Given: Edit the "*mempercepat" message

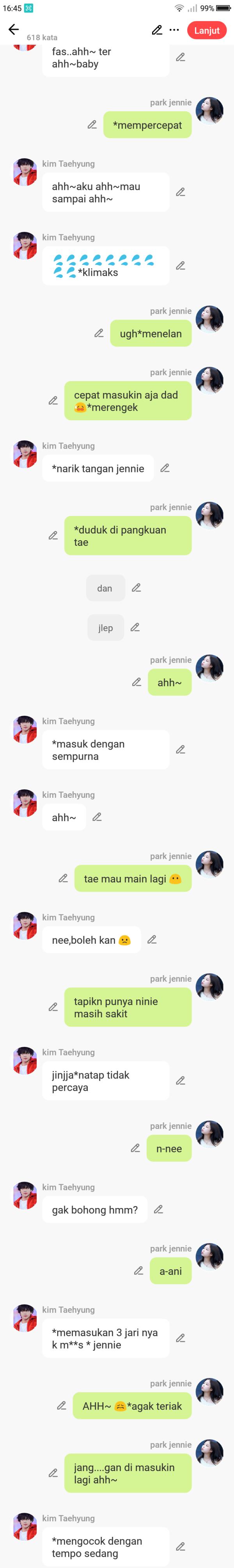Looking at the screenshot, I should pyautogui.click(x=92, y=125).
